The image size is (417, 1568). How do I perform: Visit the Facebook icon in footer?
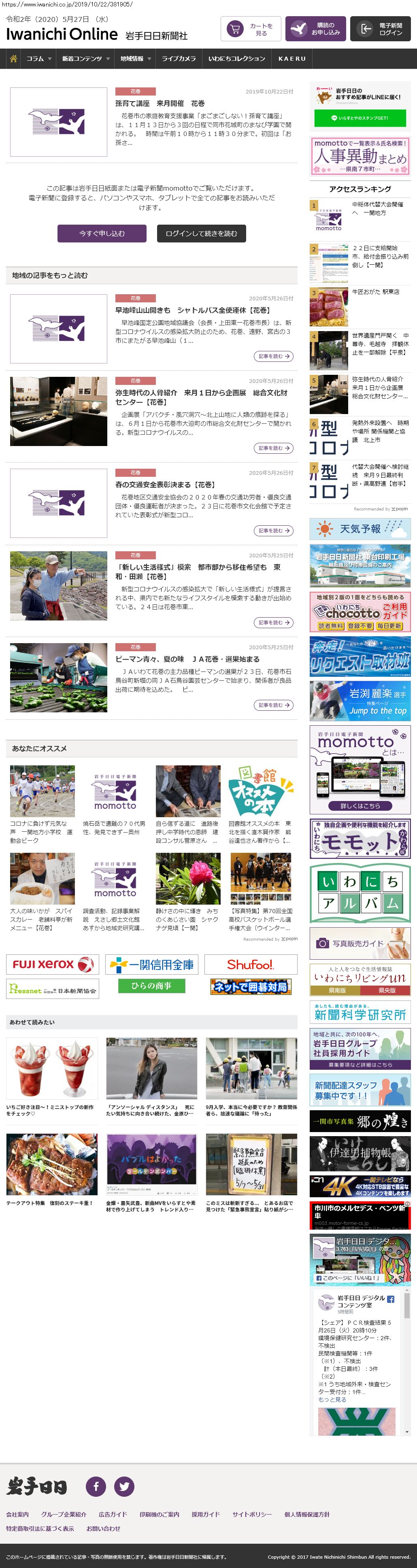96,1486
